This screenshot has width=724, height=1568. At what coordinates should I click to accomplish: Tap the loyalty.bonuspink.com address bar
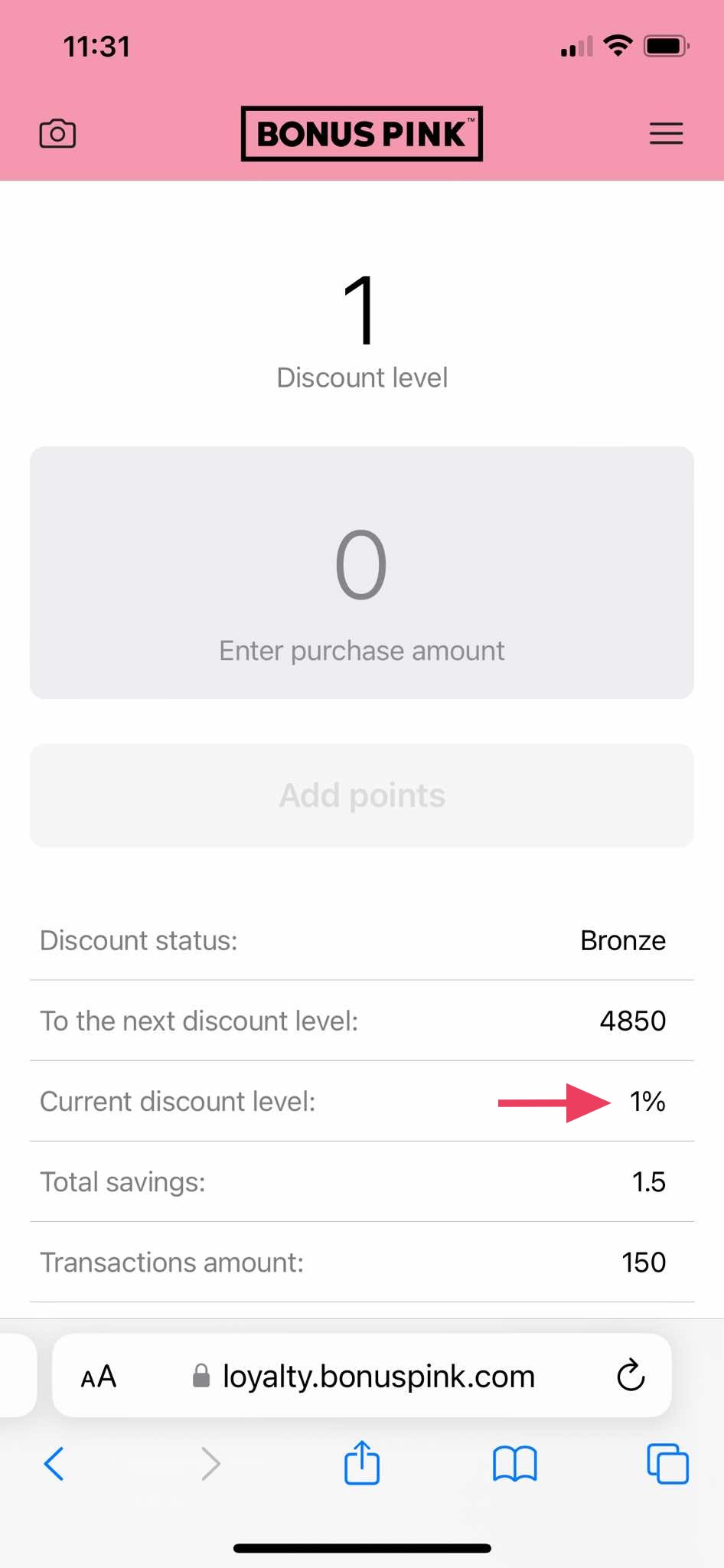[x=363, y=1377]
